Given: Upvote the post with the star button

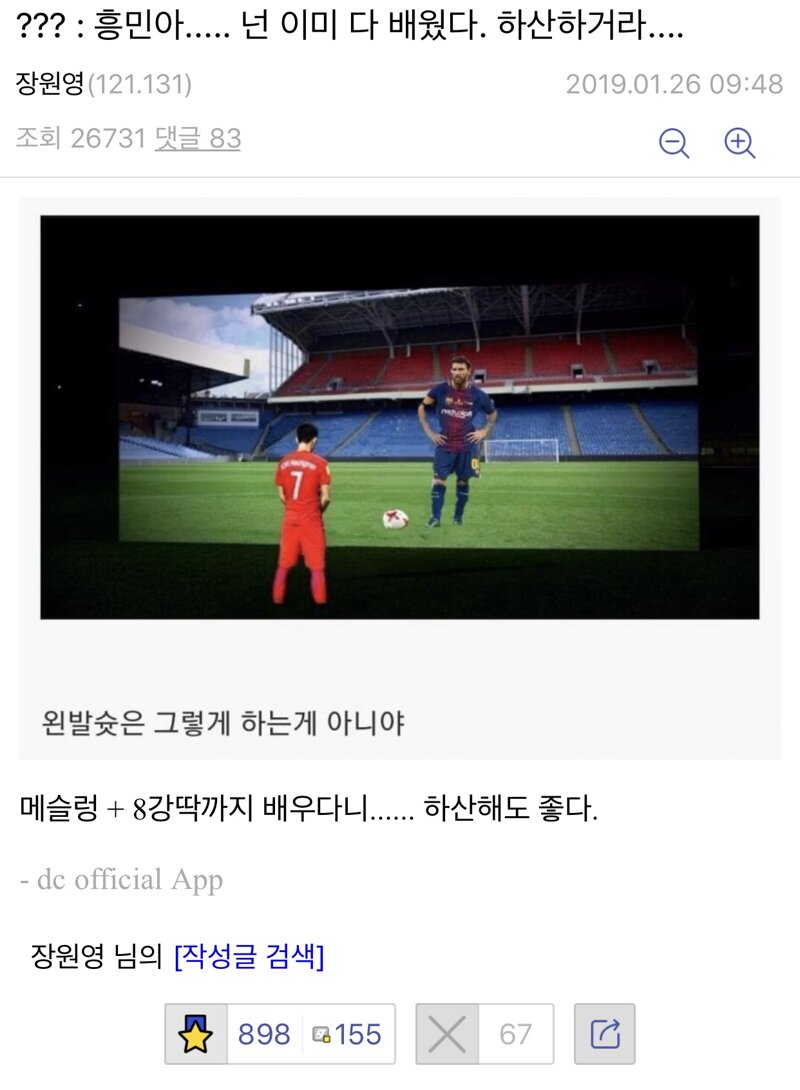Looking at the screenshot, I should (x=197, y=1034).
